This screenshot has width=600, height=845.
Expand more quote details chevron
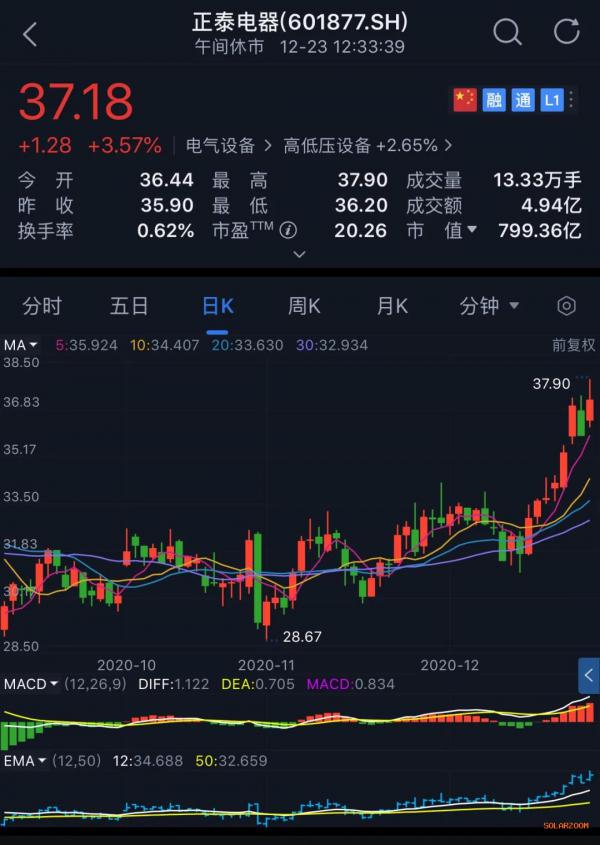pyautogui.click(x=299, y=255)
